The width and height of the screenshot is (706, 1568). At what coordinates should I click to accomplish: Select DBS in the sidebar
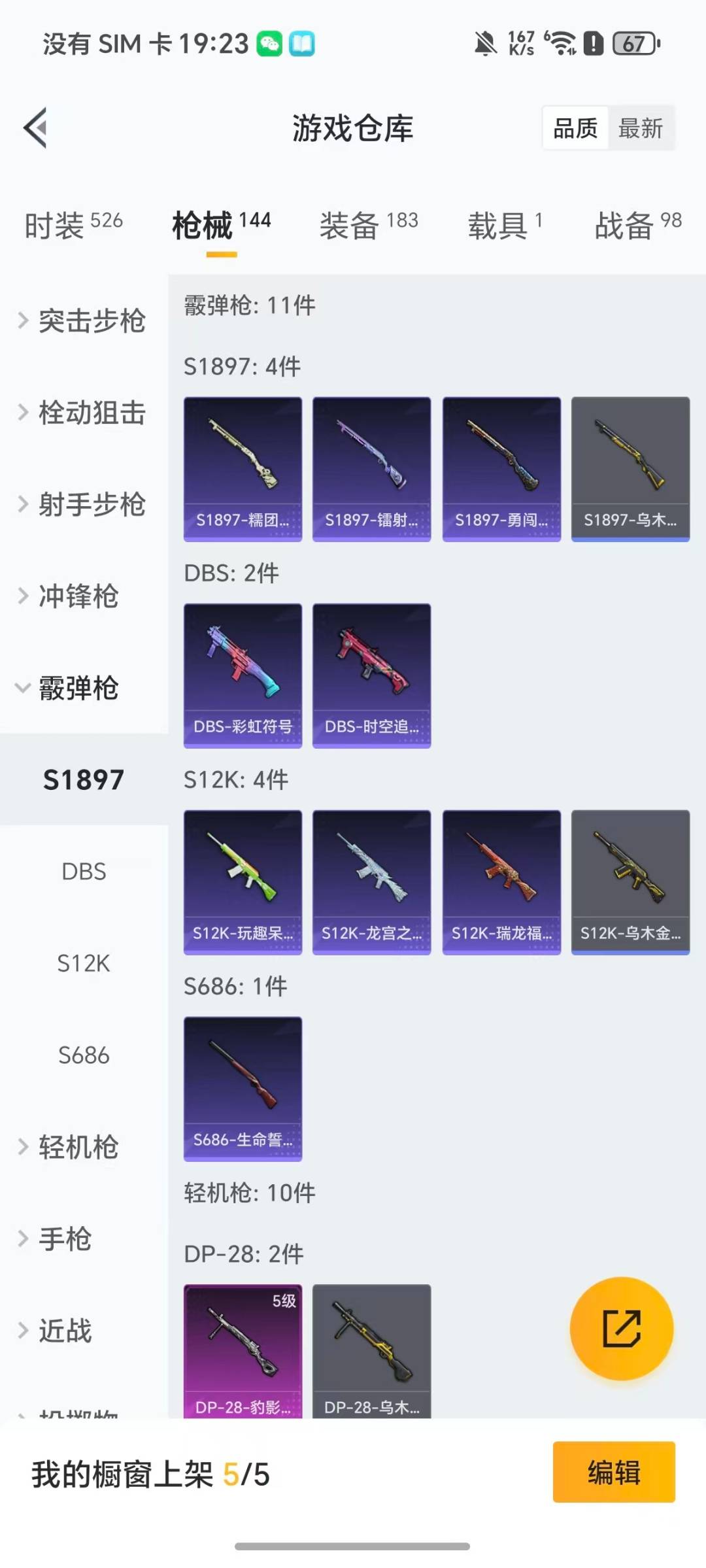(x=84, y=872)
